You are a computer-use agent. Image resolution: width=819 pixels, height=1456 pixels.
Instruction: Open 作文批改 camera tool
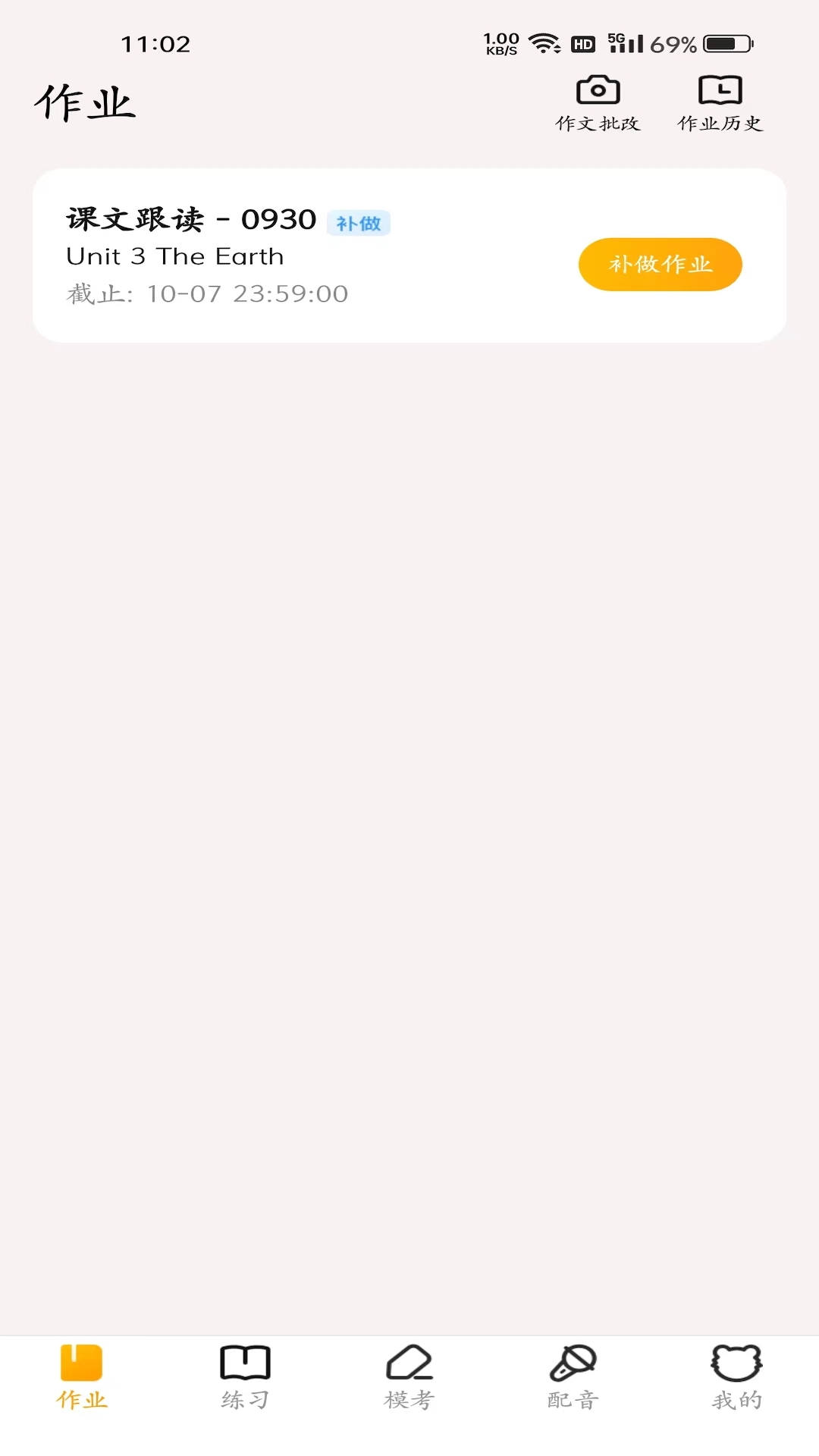[x=598, y=104]
